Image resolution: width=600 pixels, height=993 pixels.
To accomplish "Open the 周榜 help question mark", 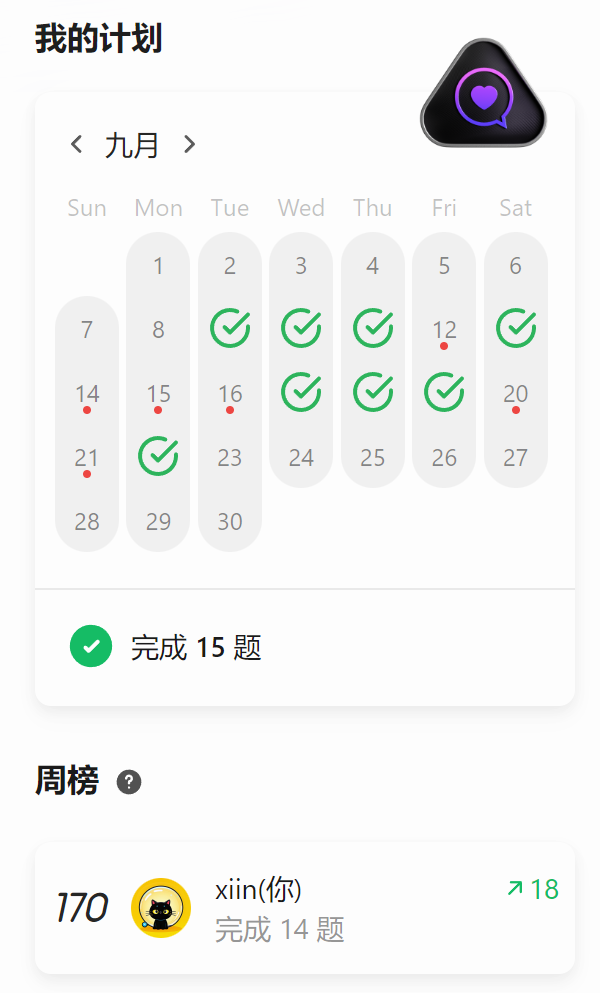I will pyautogui.click(x=129, y=782).
